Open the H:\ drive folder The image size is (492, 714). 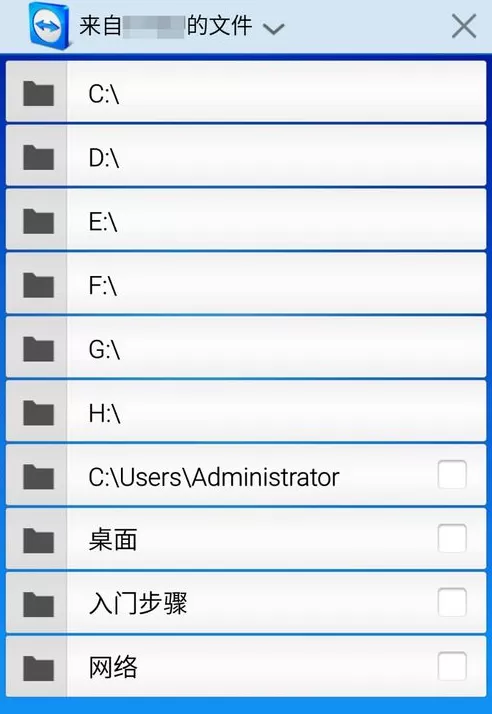click(x=246, y=411)
